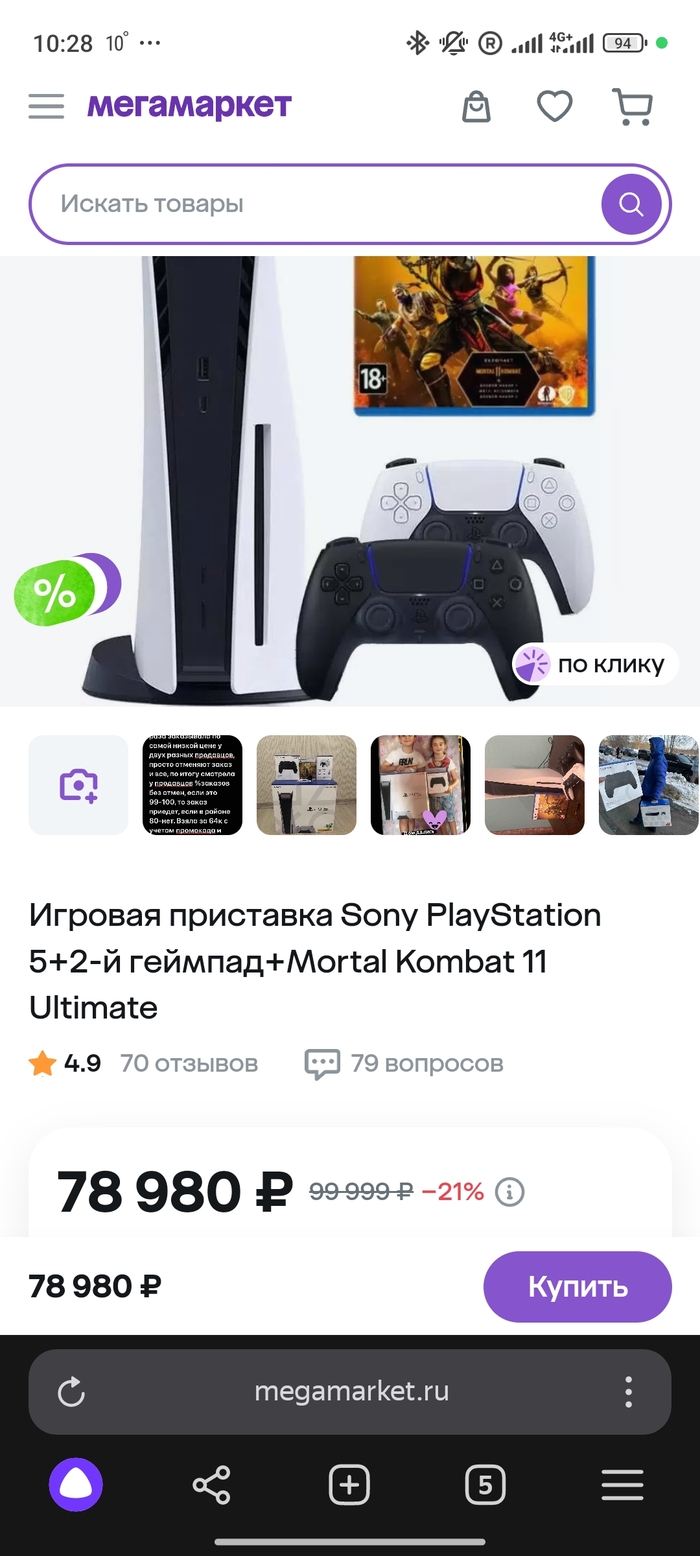Screen dimensions: 700x1556
Task: Open the review thumbnail with text screenshot
Action: [x=192, y=785]
